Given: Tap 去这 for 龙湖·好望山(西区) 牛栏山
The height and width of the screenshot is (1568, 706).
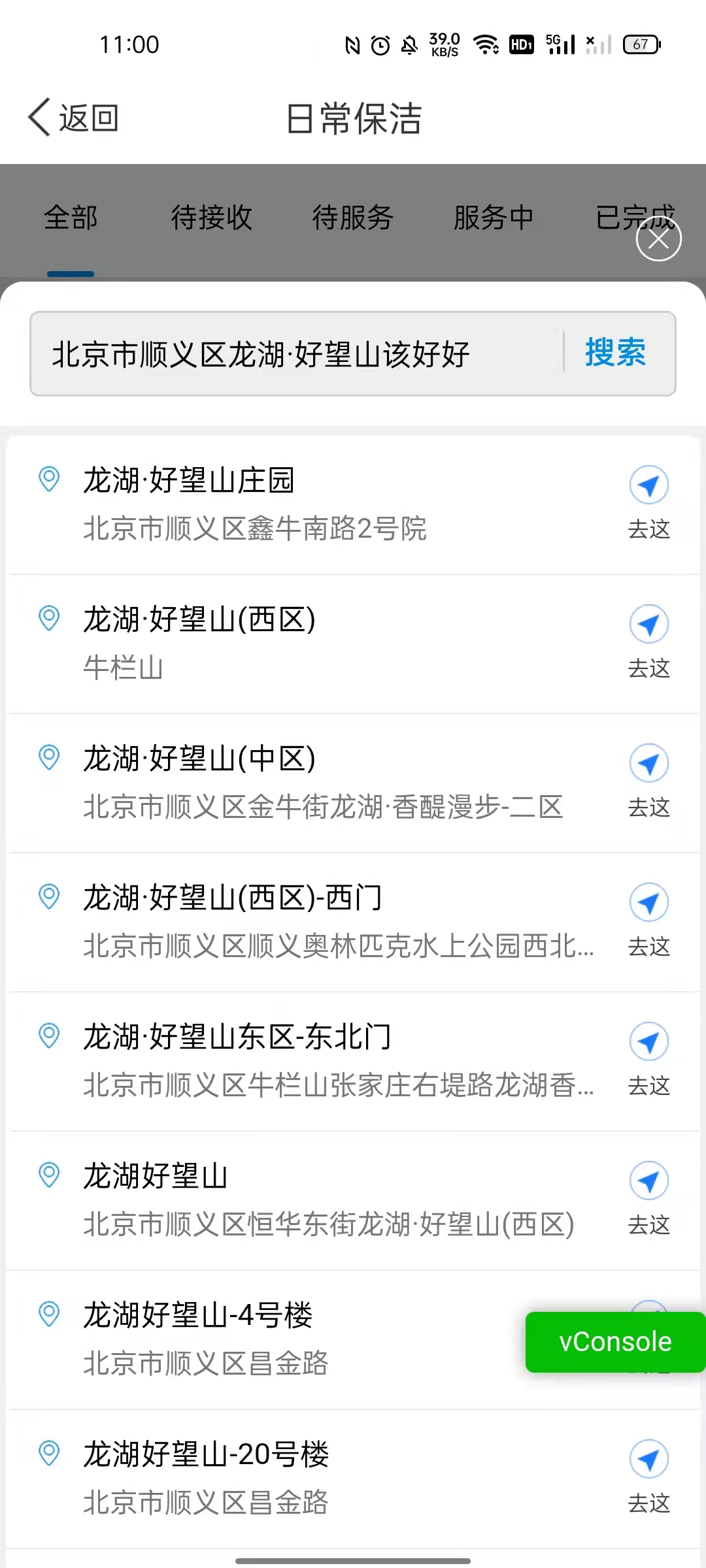Looking at the screenshot, I should (649, 642).
